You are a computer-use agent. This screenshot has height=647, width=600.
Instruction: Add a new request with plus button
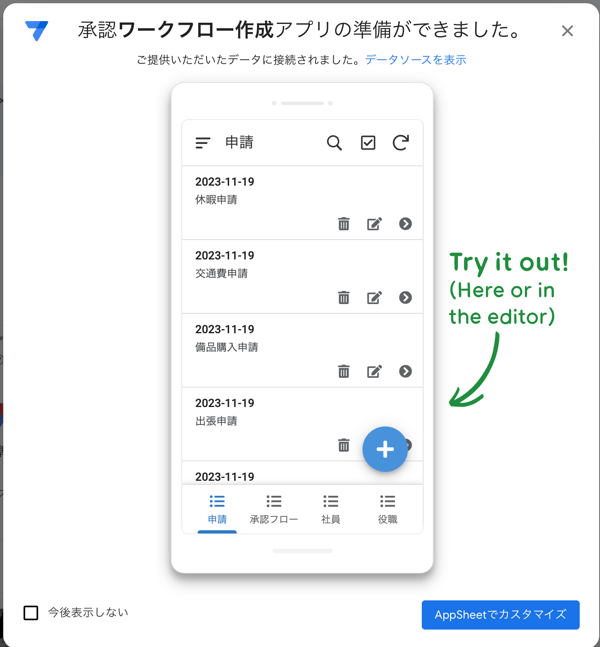(x=385, y=450)
